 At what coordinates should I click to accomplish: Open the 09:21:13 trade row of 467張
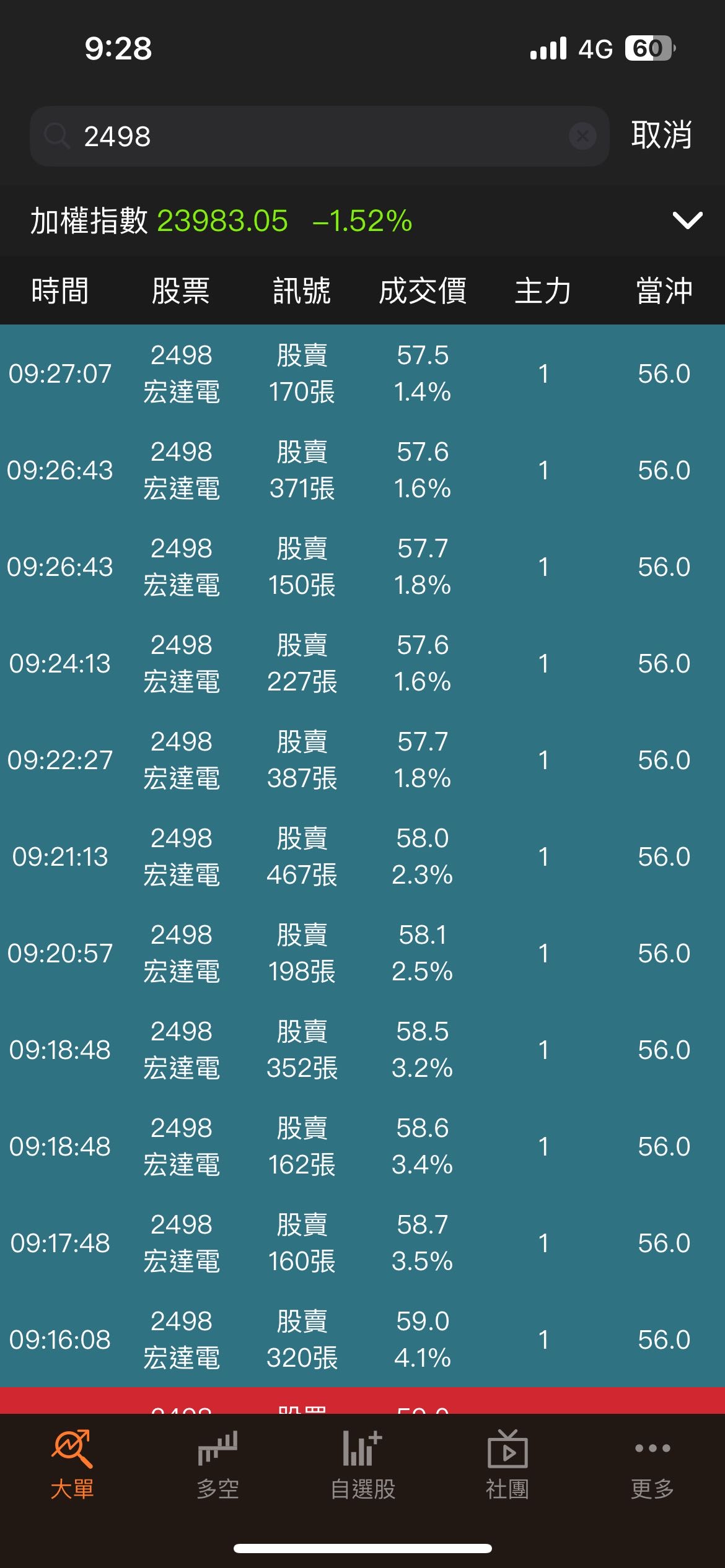tap(362, 856)
